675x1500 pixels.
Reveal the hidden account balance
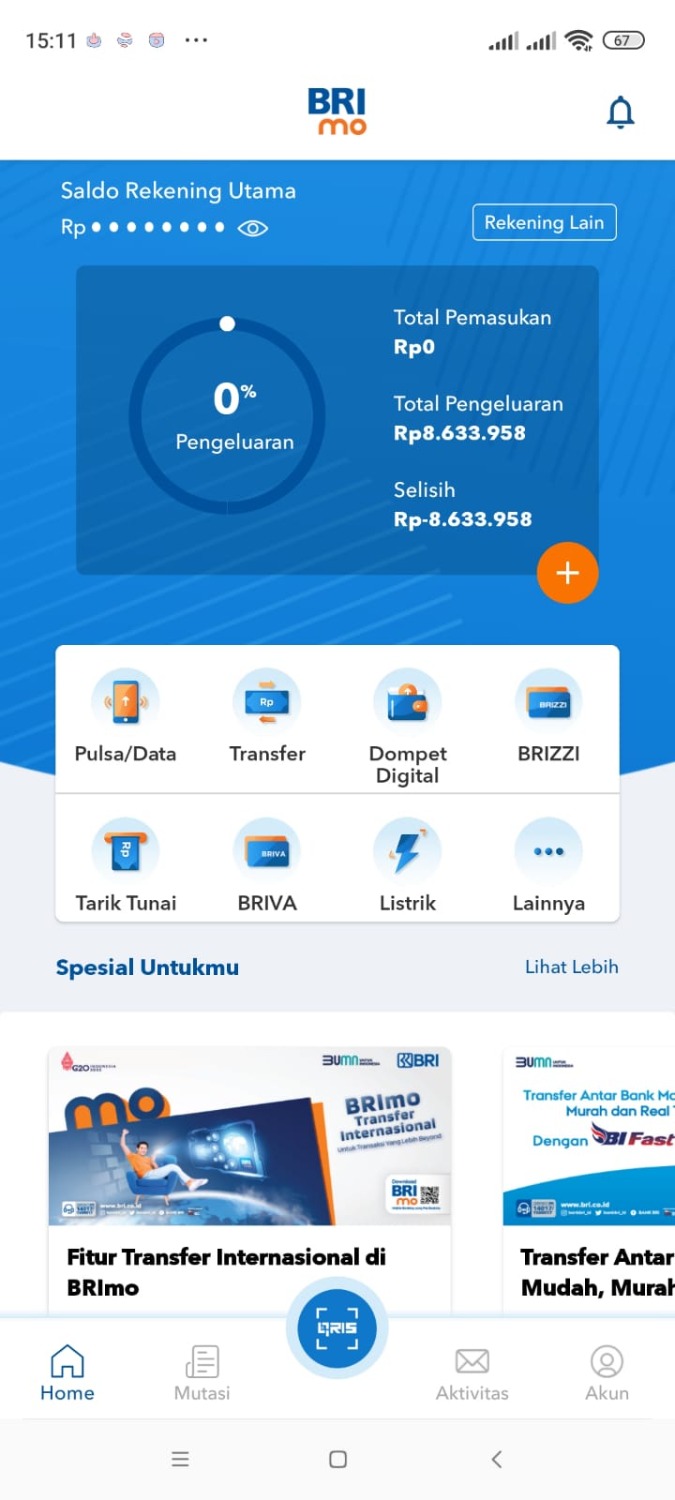click(253, 228)
